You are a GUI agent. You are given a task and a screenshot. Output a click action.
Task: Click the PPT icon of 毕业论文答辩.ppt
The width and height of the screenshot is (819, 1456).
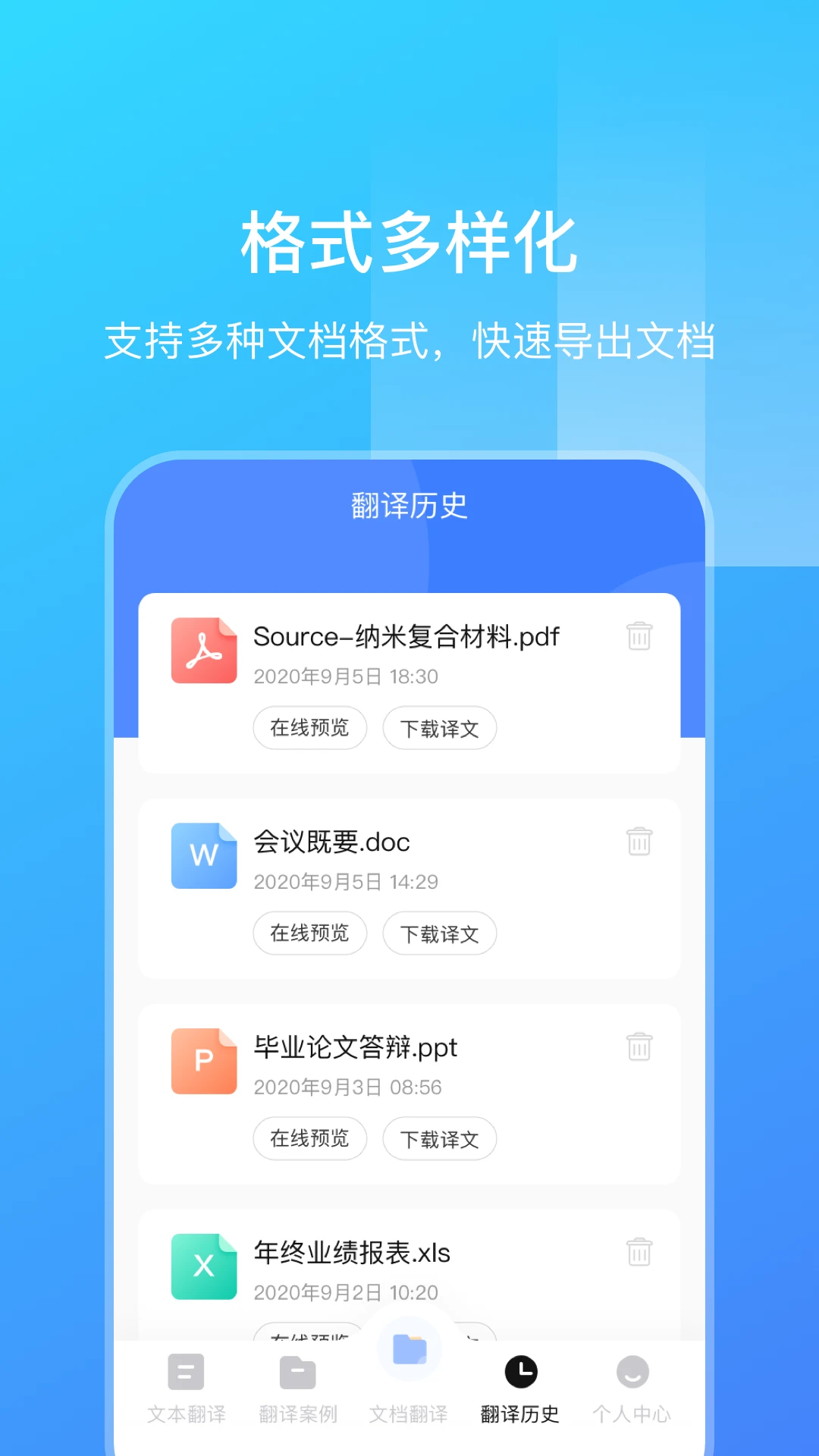202,1061
